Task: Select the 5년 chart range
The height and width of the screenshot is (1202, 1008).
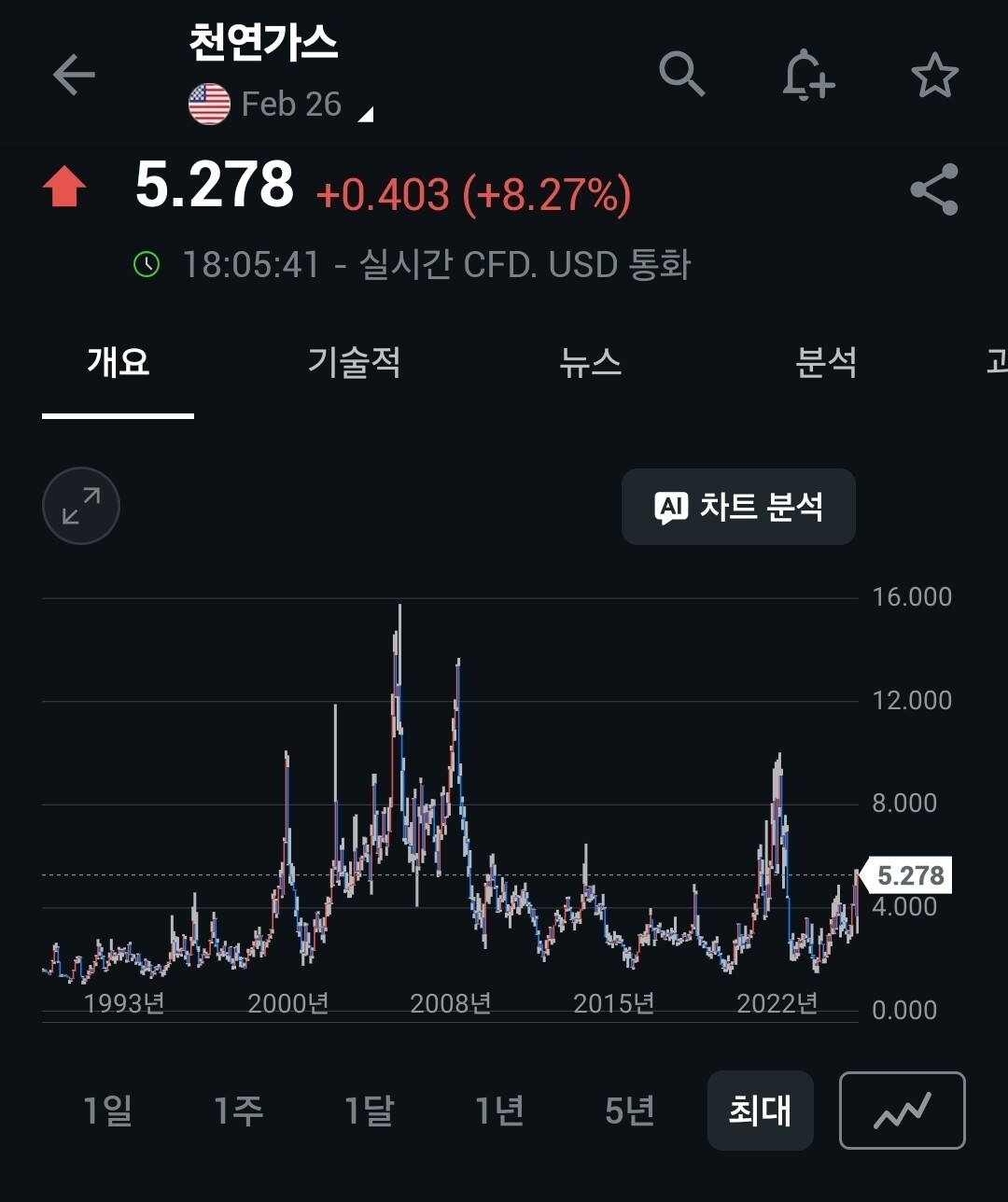Action: point(630,1111)
